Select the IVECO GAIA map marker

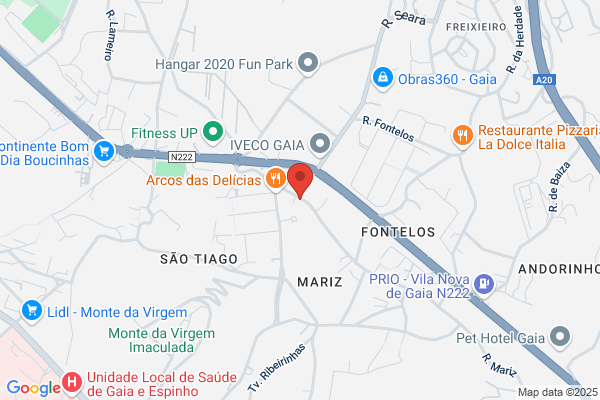click(320, 145)
